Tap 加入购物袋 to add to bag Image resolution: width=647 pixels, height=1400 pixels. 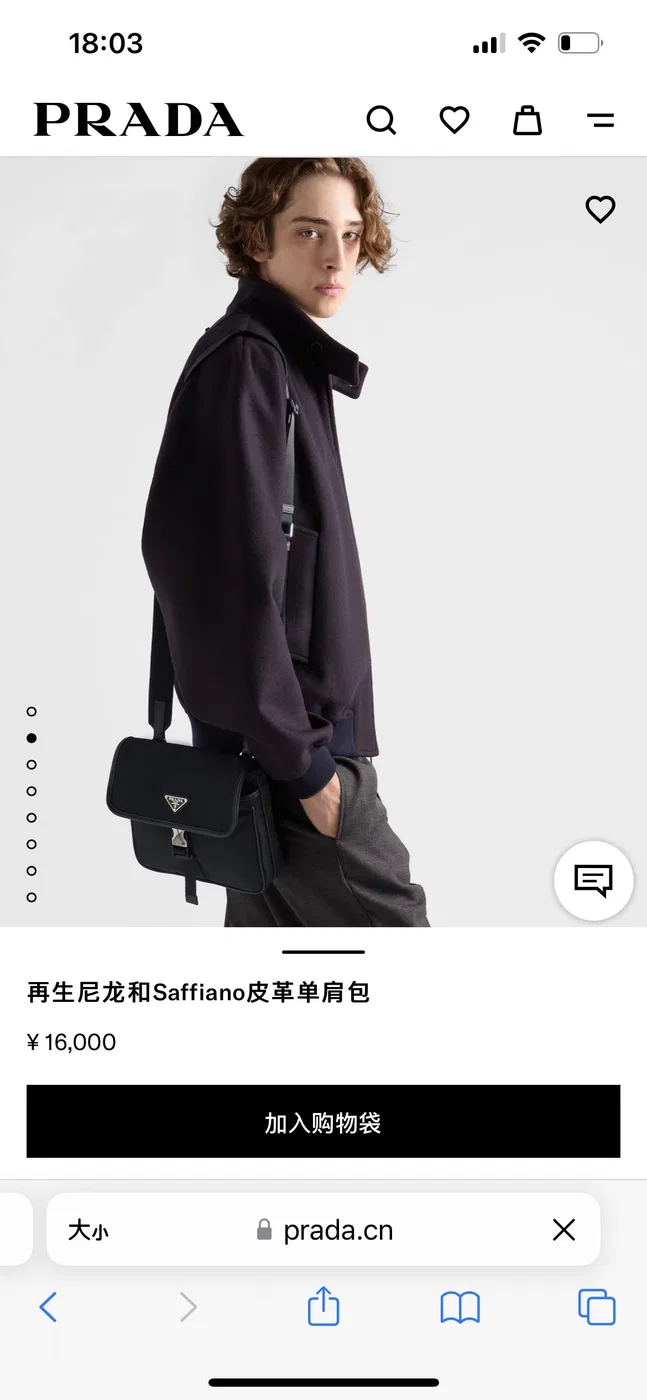pos(323,1122)
